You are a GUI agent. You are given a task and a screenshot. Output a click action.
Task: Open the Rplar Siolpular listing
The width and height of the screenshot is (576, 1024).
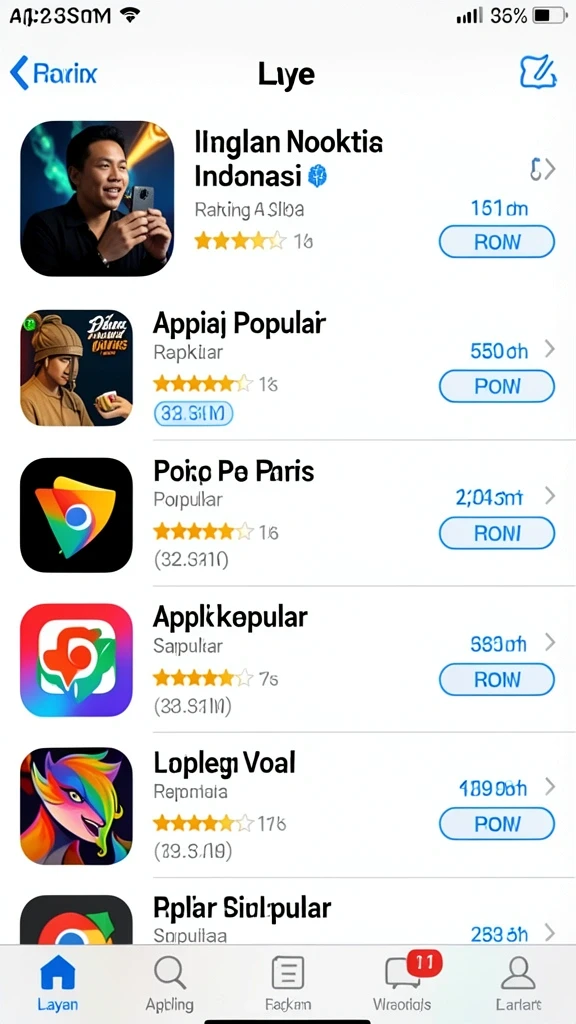288,913
